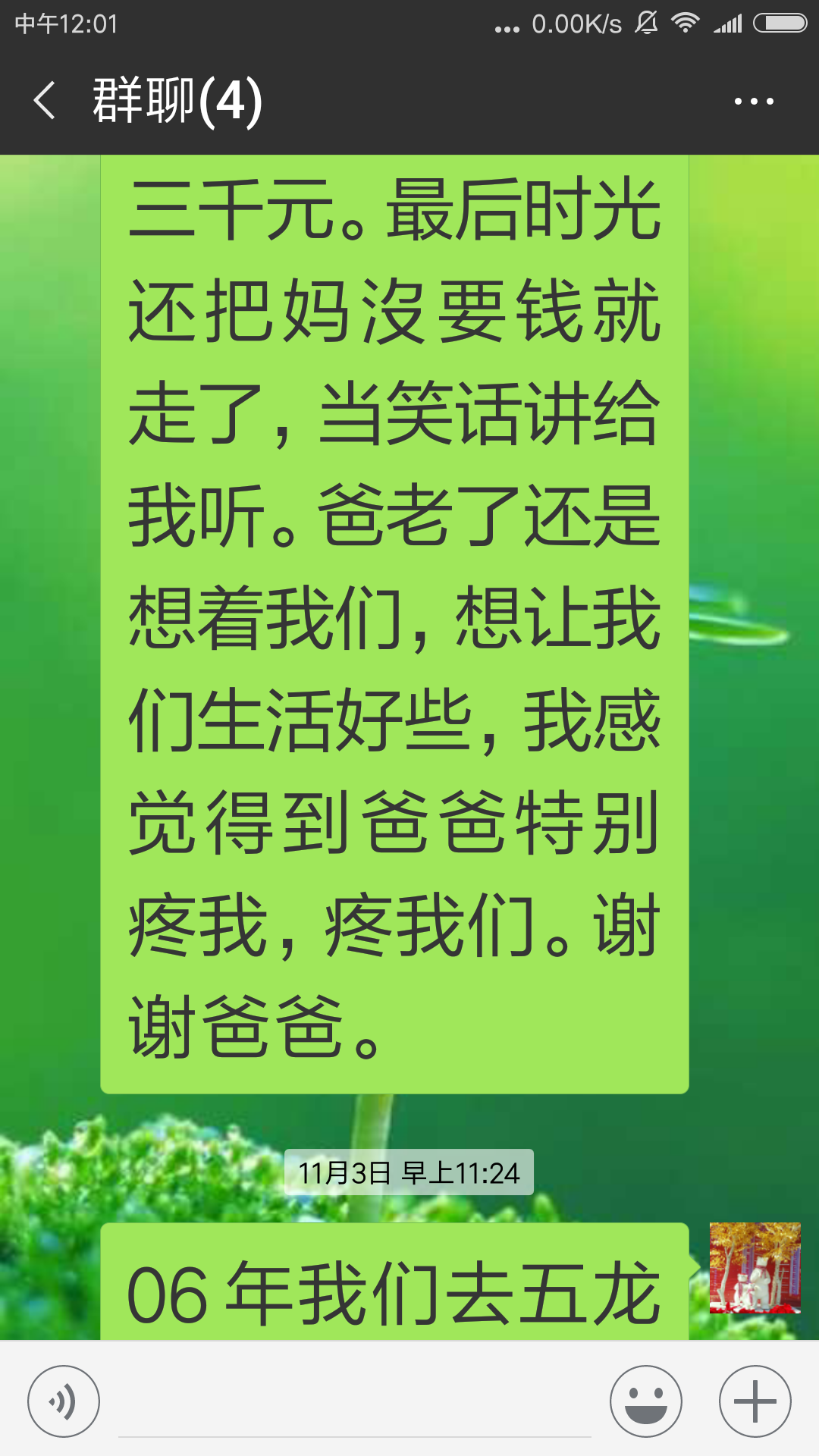Screen dimensions: 819x1456
Task: Open the emoji picker
Action: click(646, 1401)
